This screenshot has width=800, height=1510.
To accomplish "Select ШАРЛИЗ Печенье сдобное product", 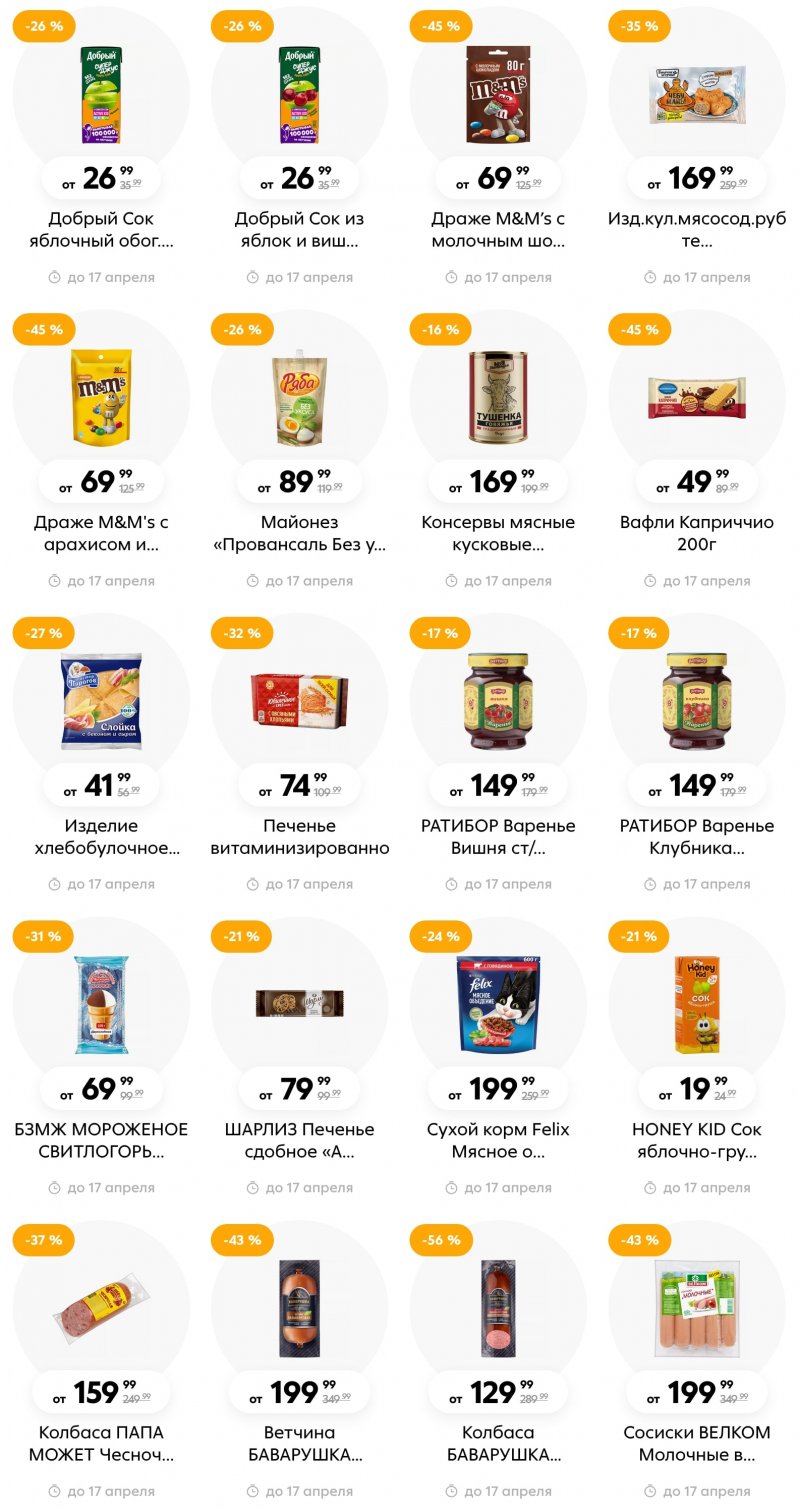I will click(299, 1005).
